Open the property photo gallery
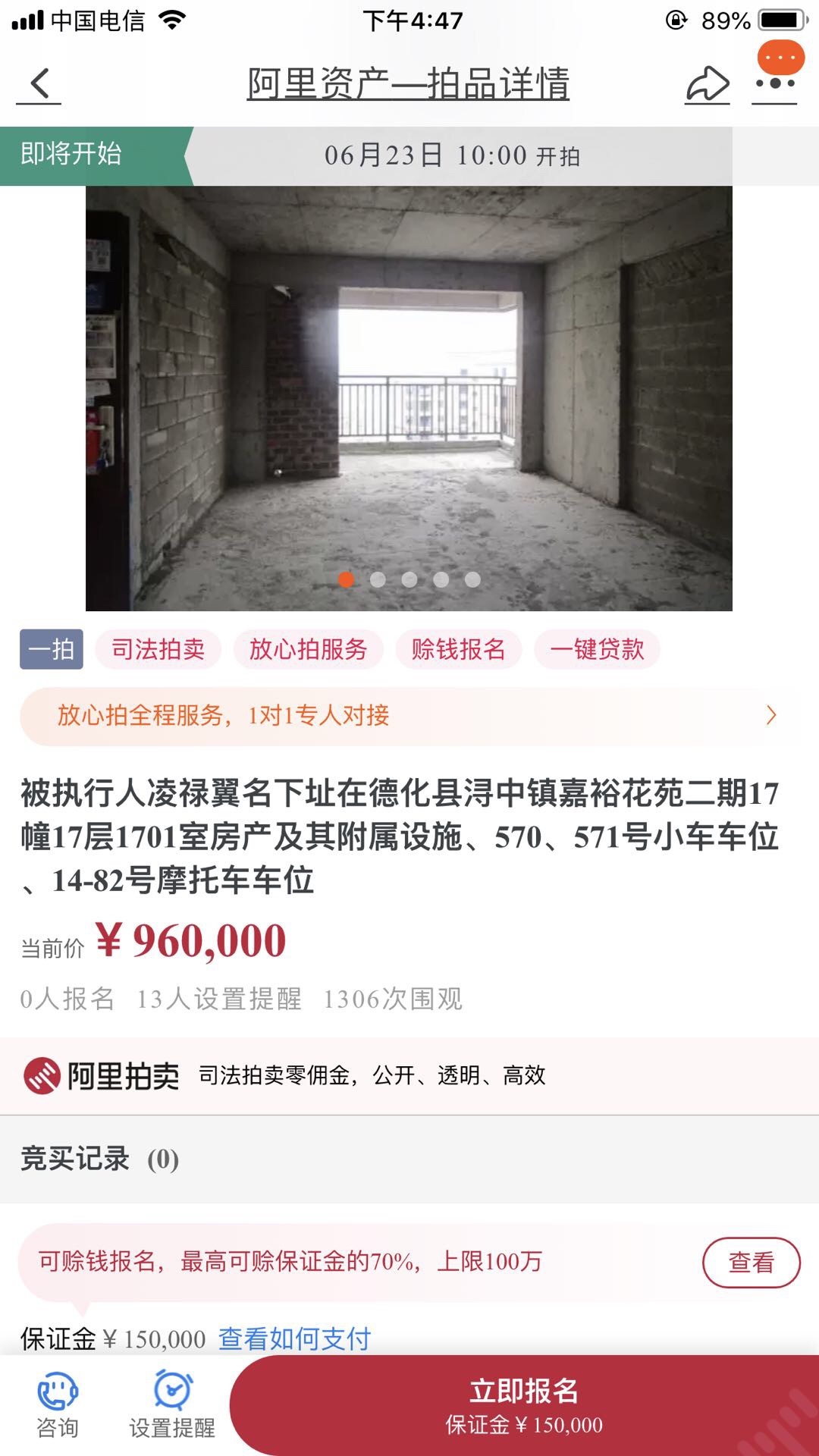Image resolution: width=819 pixels, height=1456 pixels. coord(409,398)
